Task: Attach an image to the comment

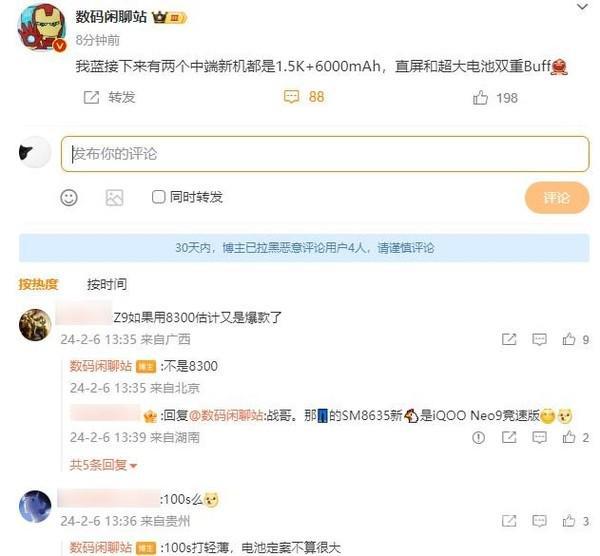Action: (x=114, y=197)
